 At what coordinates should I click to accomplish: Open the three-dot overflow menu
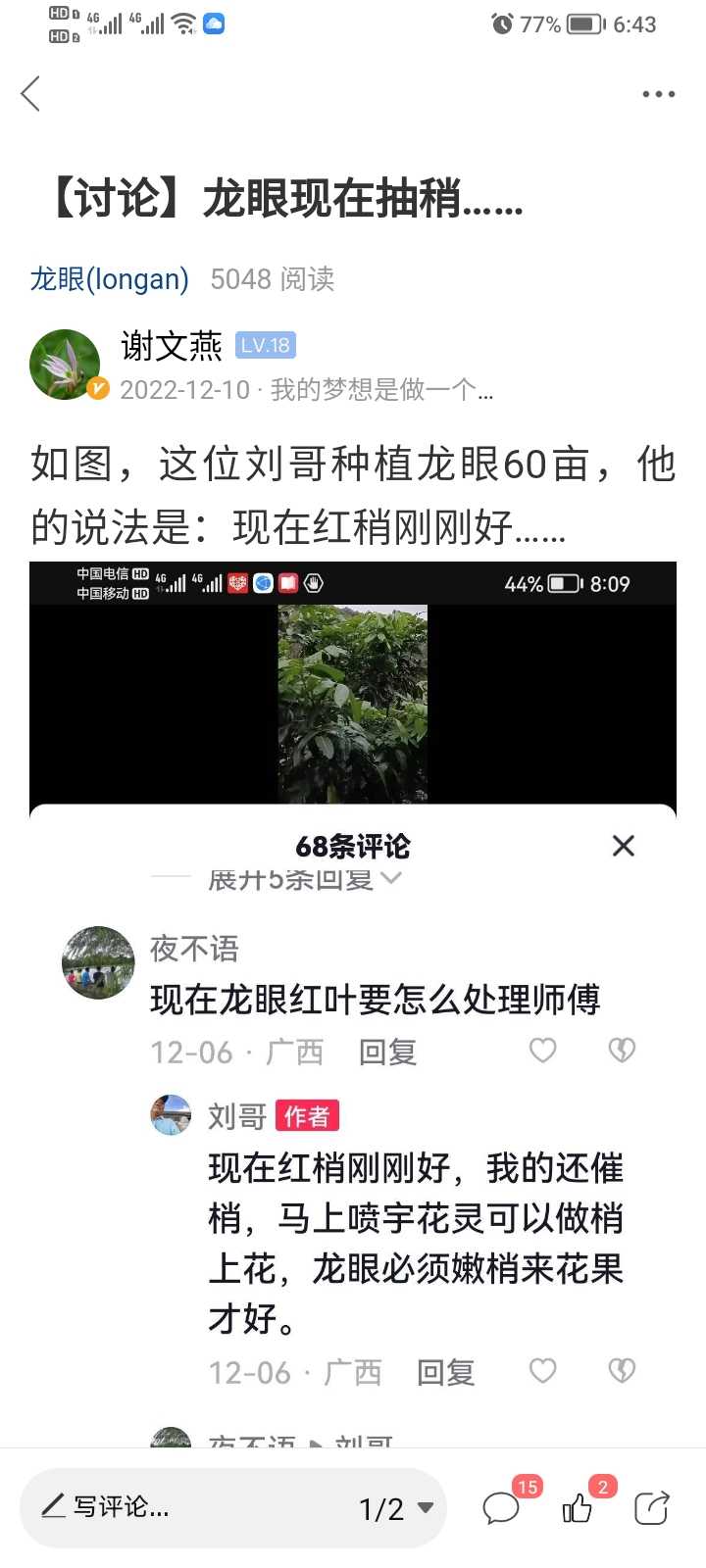(x=658, y=94)
